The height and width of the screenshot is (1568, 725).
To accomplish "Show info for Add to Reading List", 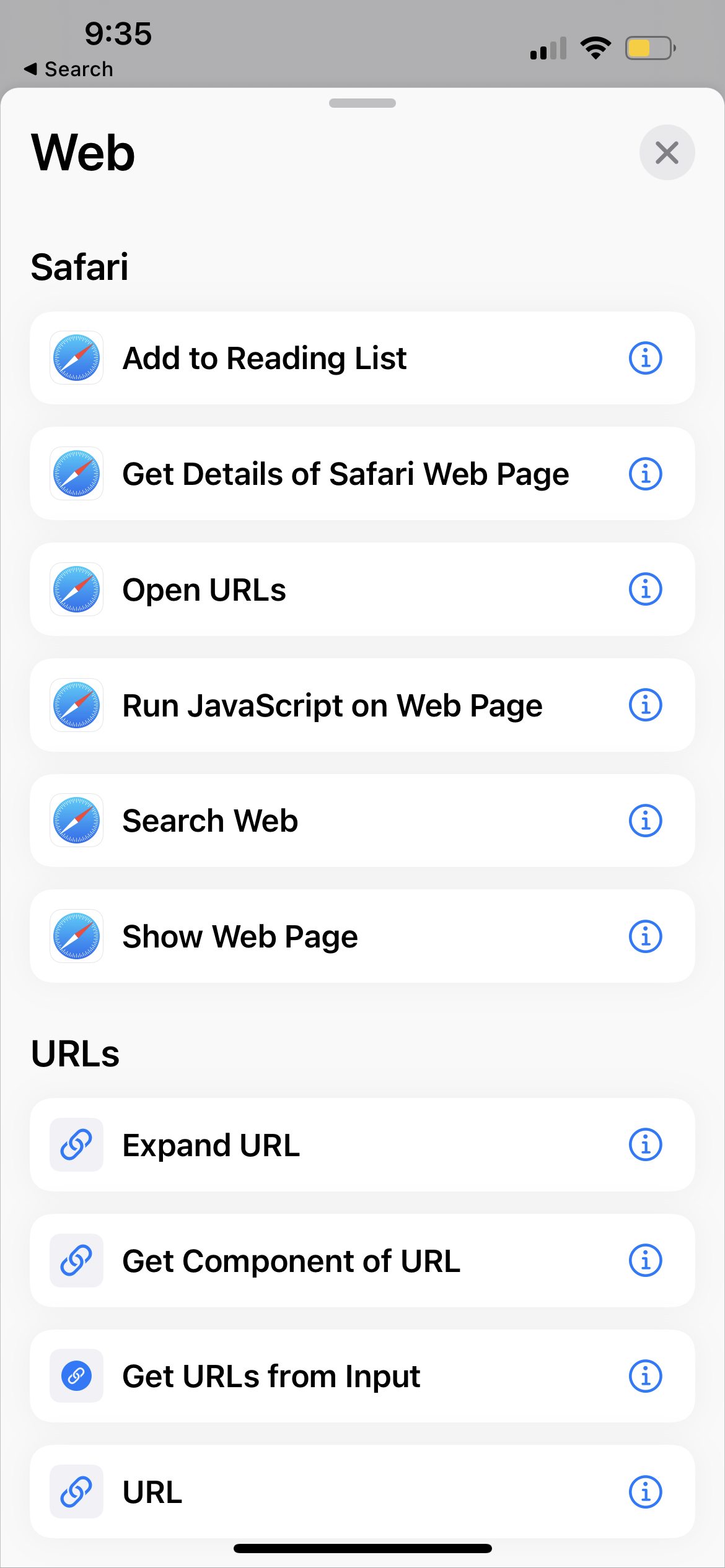I will [645, 358].
